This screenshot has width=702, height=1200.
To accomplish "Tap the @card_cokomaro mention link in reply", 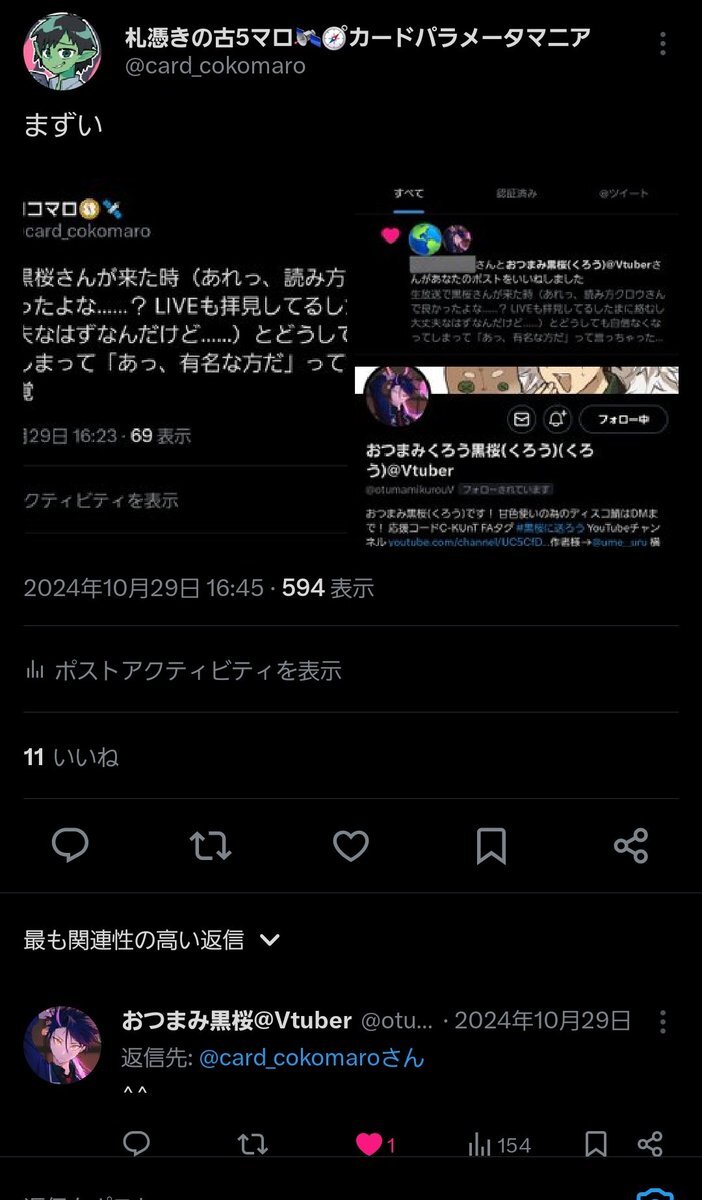I will point(311,1058).
